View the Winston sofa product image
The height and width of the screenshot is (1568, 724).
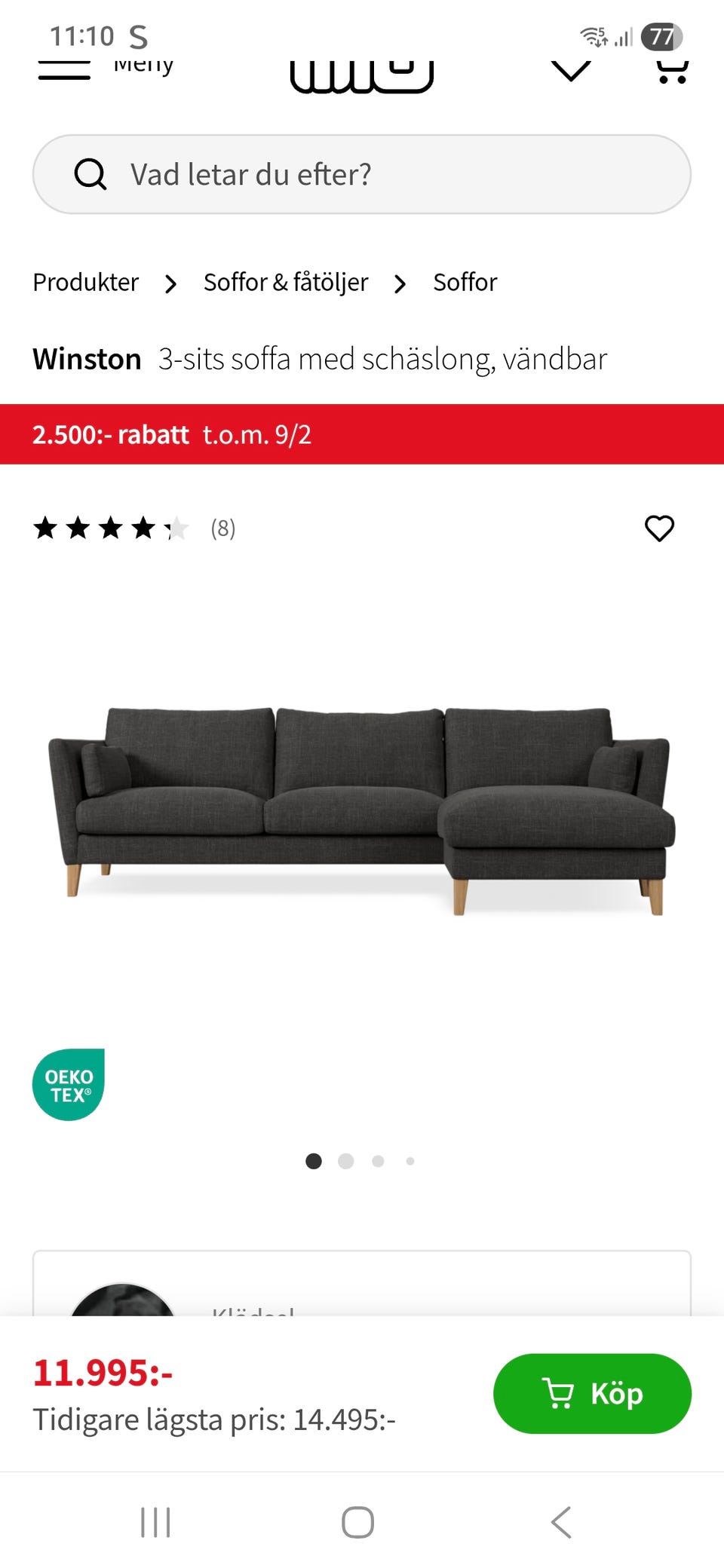[x=362, y=810]
